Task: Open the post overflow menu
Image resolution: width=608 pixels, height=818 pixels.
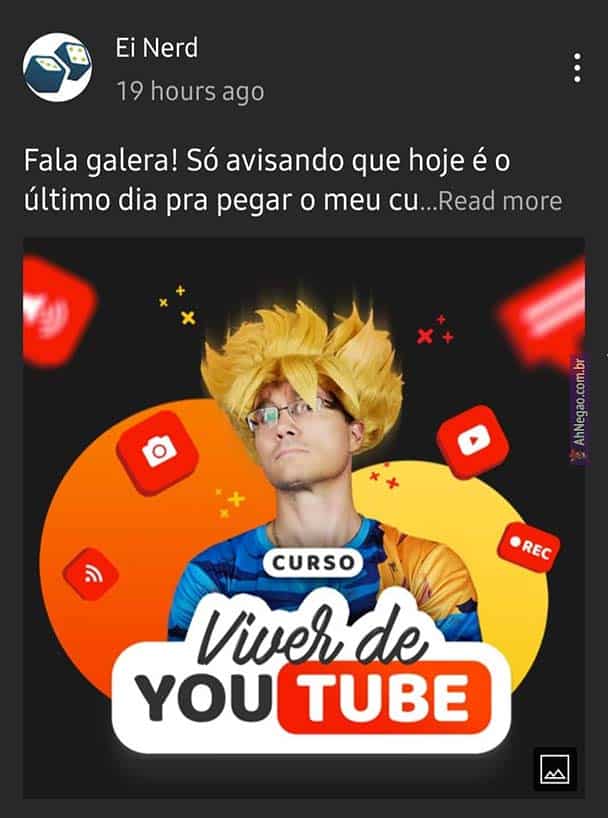Action: pyautogui.click(x=577, y=67)
